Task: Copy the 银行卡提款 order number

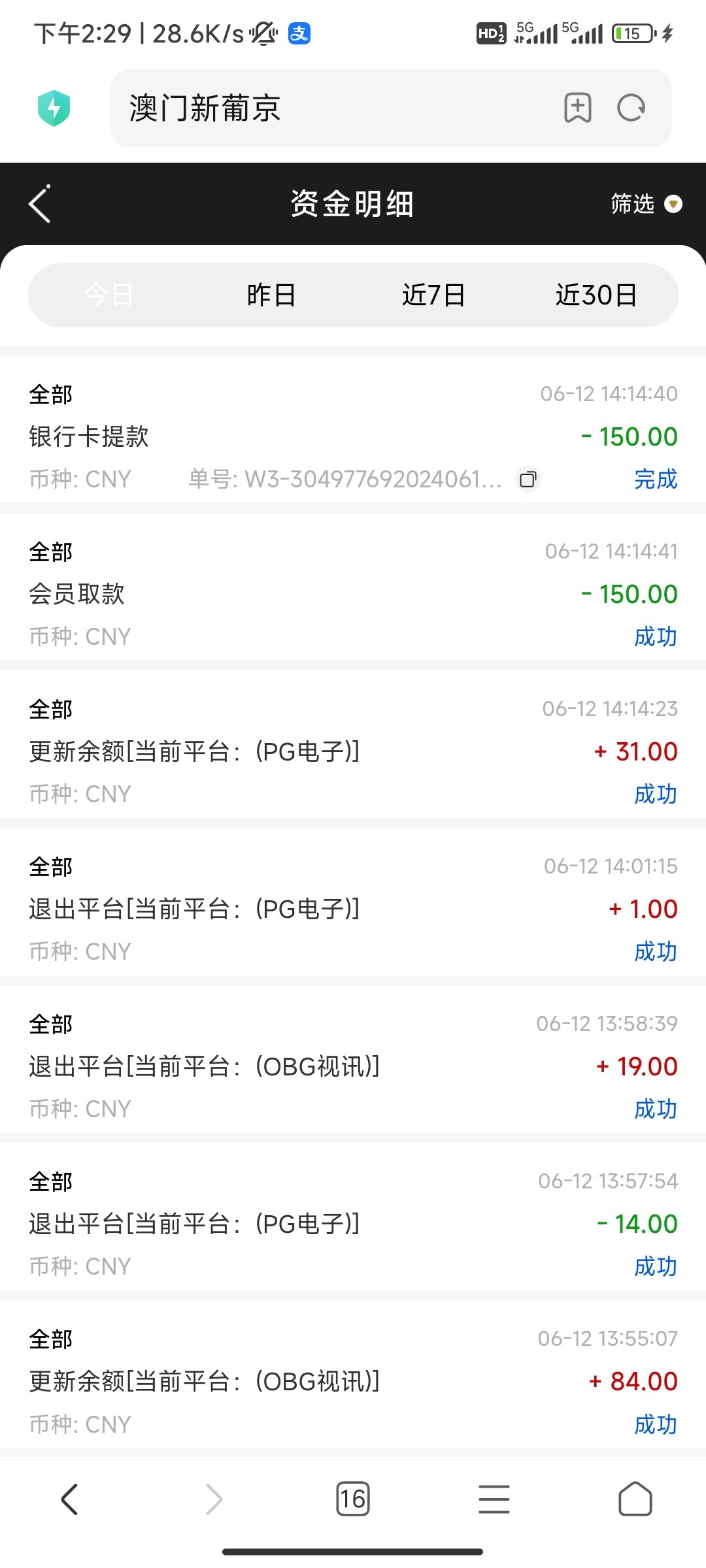Action: tap(528, 480)
